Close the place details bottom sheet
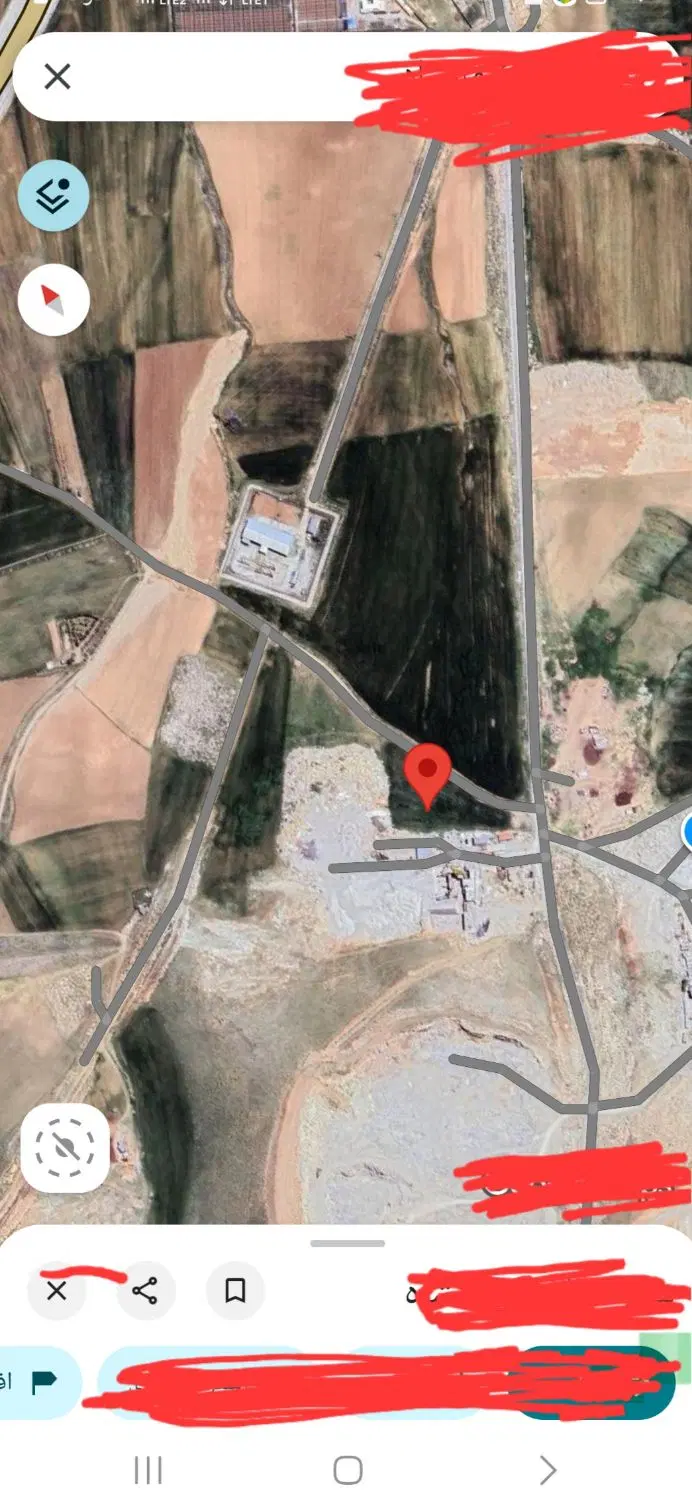 (x=57, y=1290)
